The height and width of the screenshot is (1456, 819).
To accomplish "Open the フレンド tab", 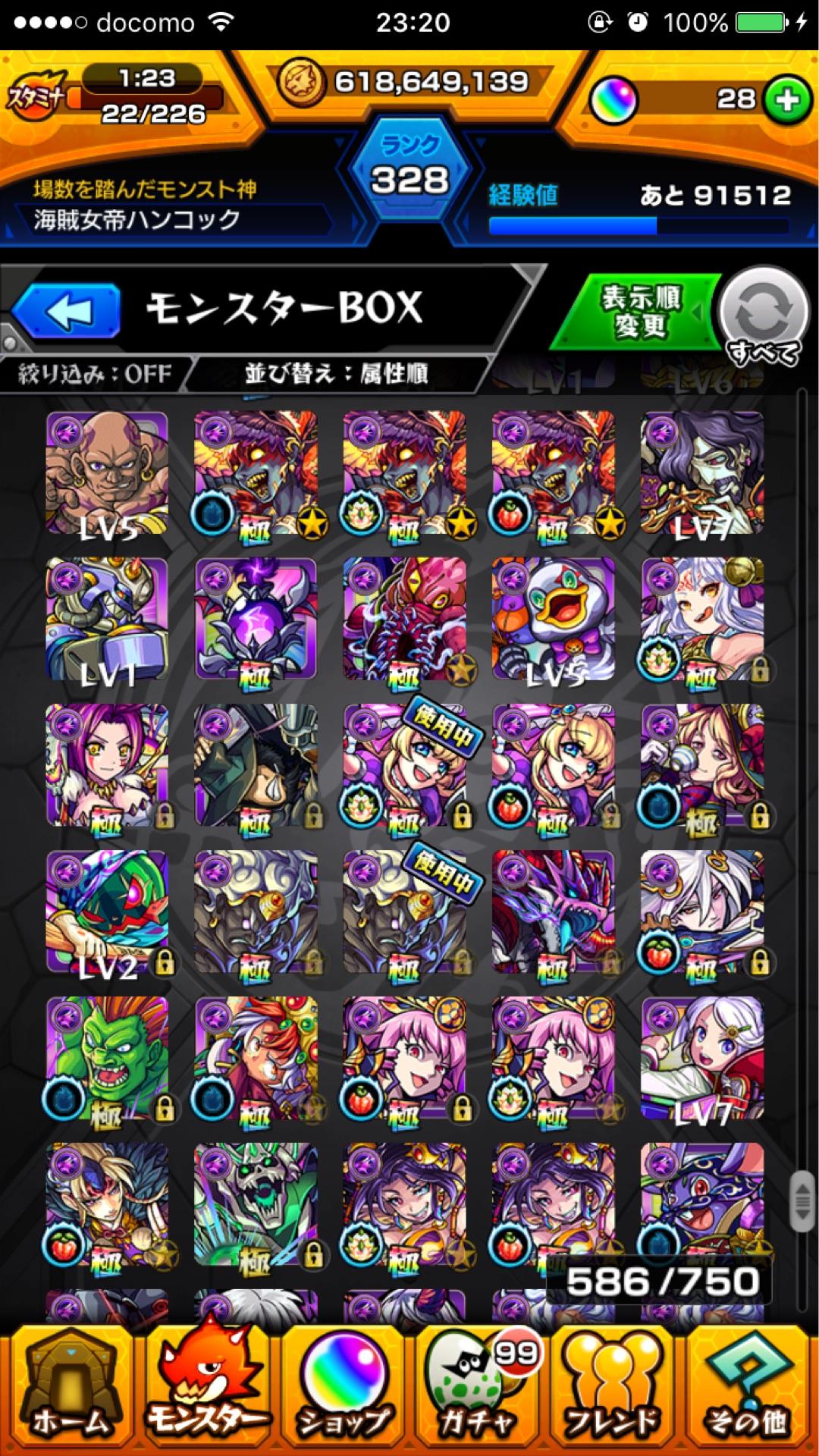I will [614, 1392].
